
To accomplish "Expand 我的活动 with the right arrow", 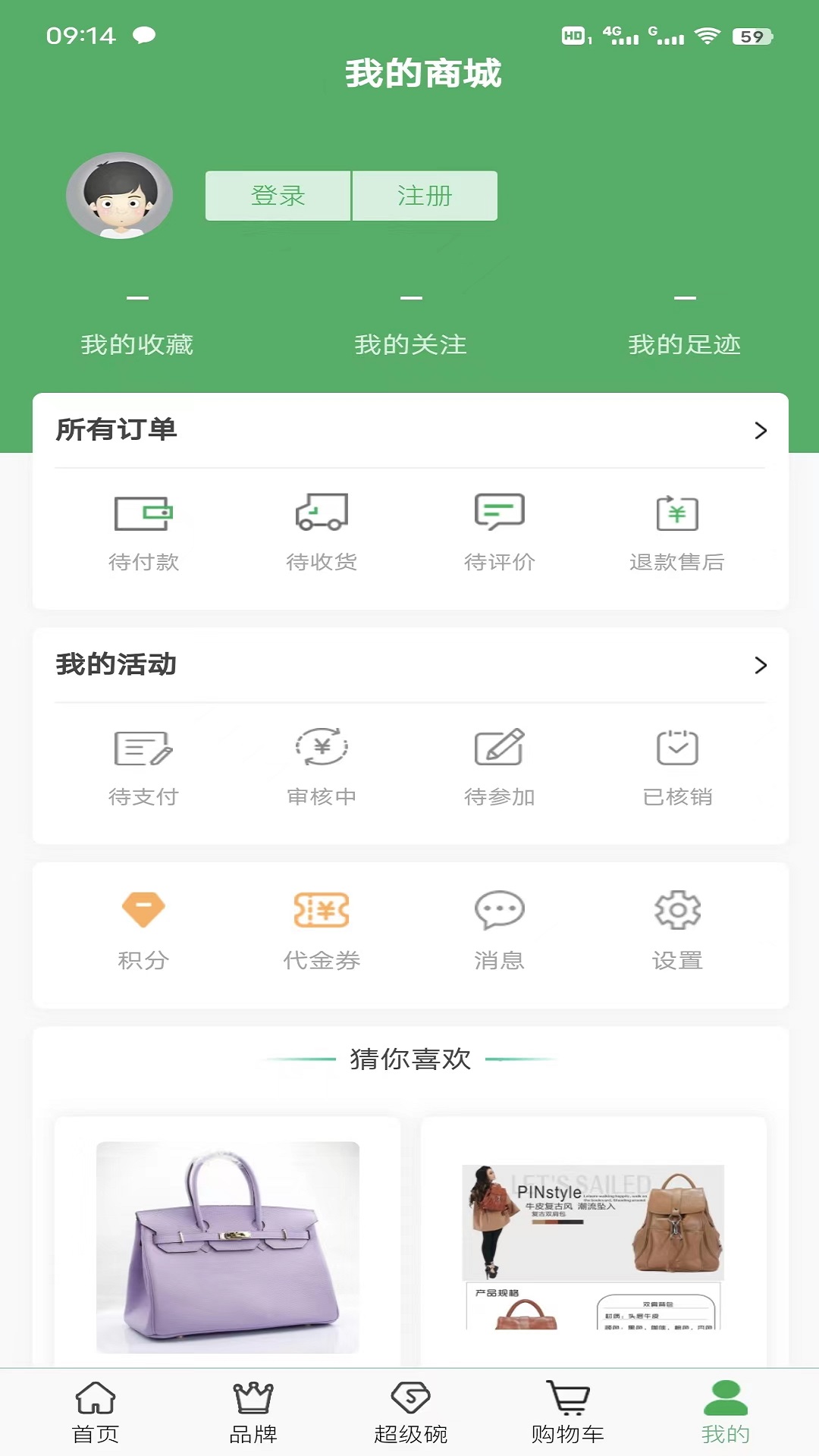I will [760, 665].
